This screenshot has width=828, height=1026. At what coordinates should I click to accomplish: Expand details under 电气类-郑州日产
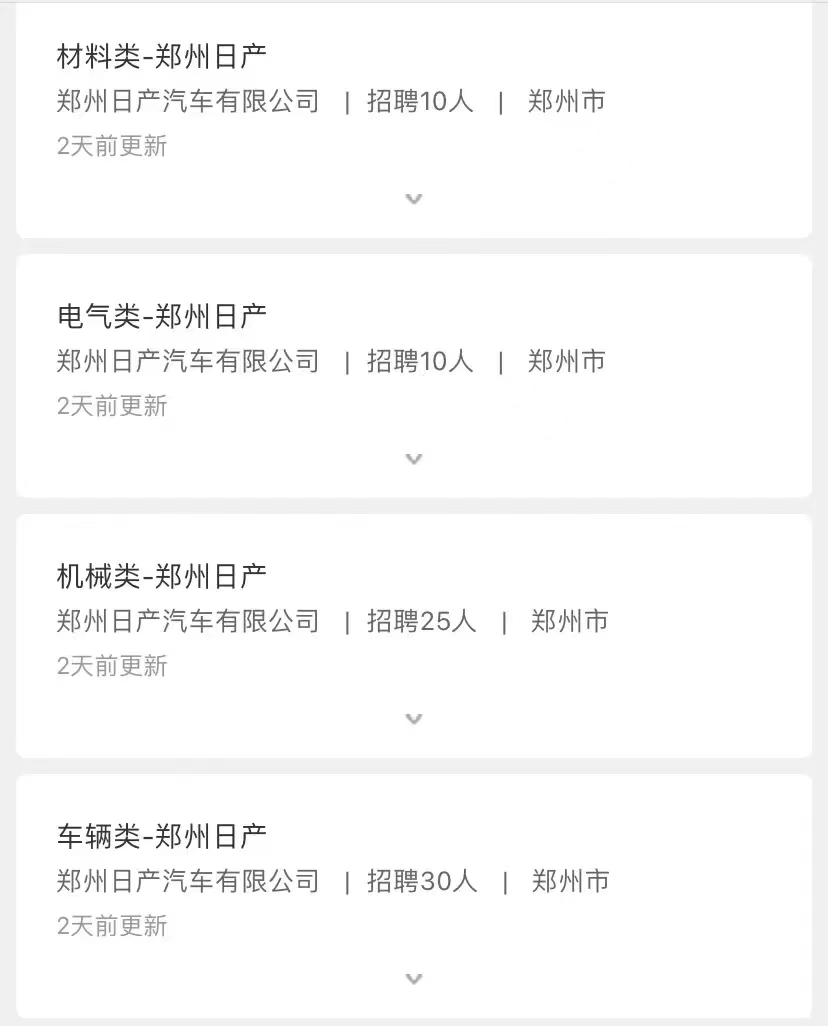414,459
